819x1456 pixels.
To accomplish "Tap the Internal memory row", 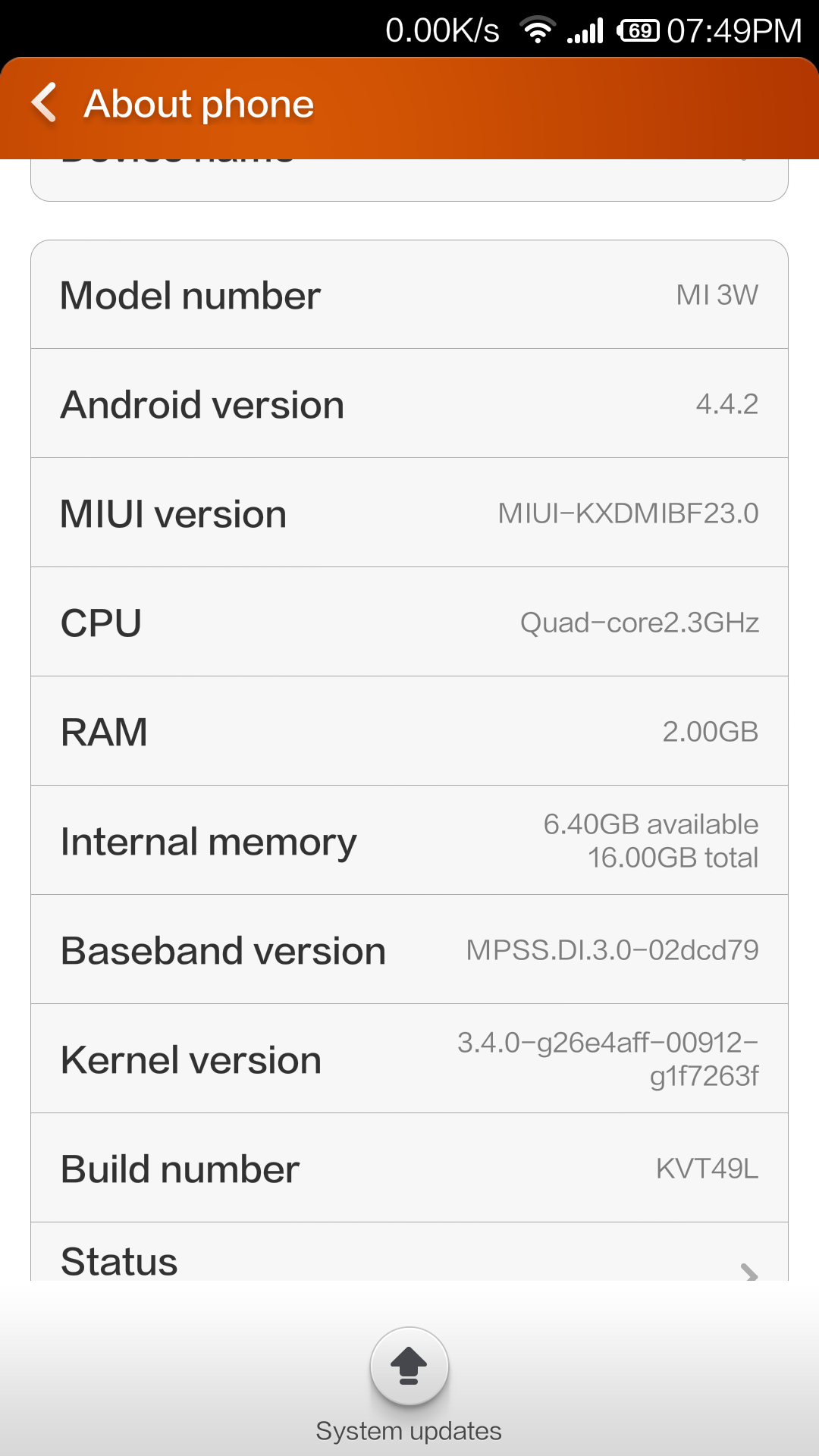I will 409,840.
